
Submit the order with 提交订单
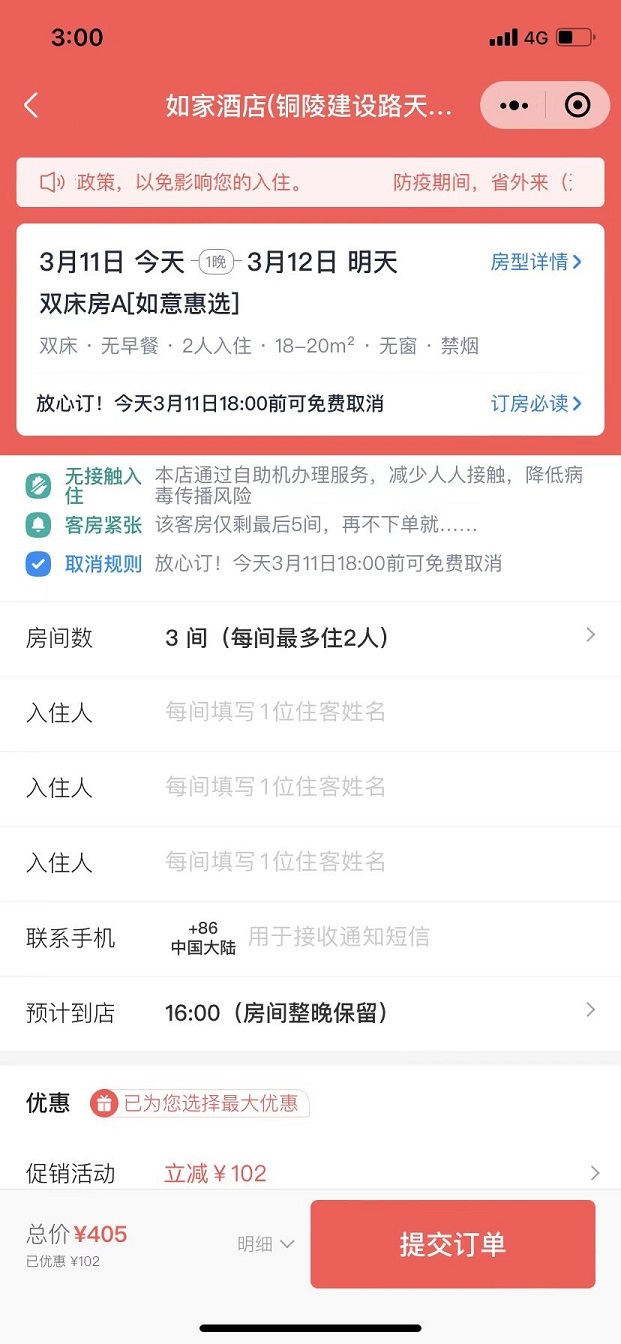[x=452, y=1245]
